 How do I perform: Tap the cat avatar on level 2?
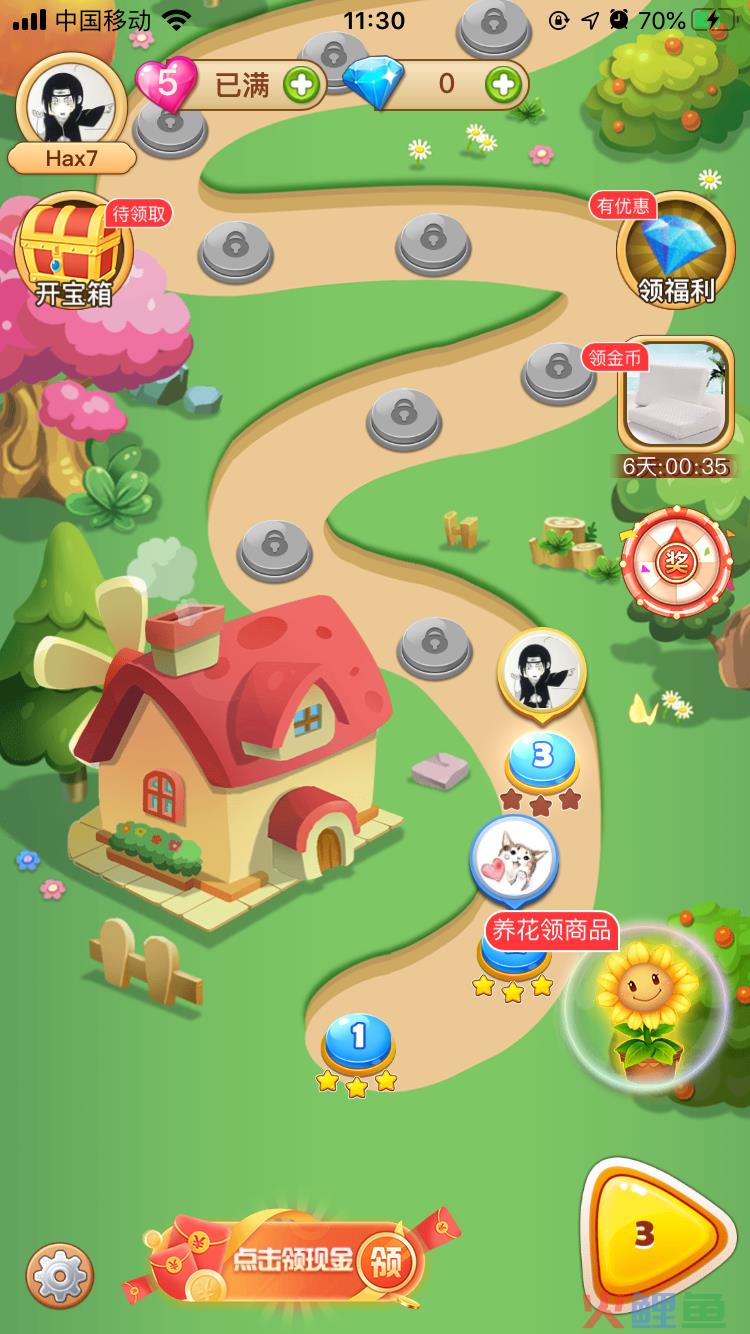pos(514,858)
